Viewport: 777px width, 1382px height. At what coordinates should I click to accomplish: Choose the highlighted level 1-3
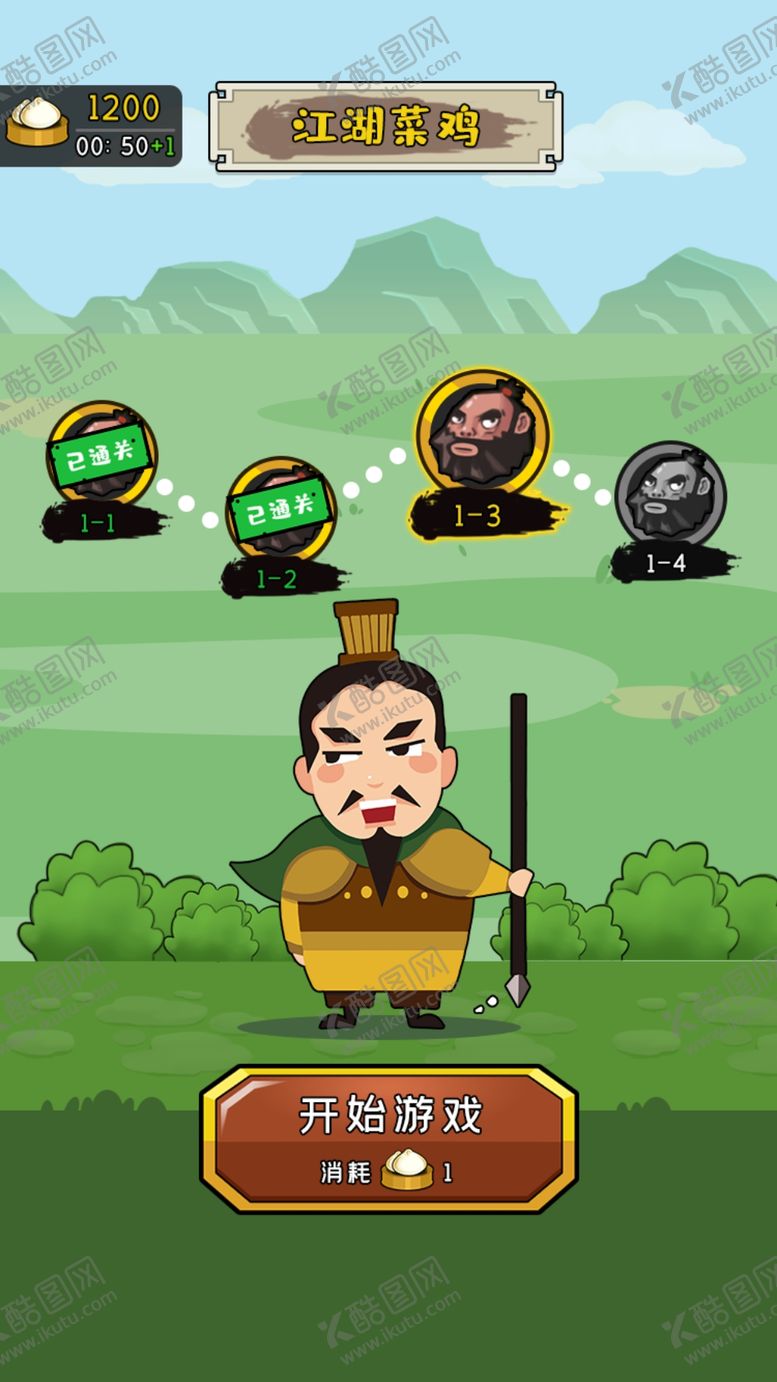[x=482, y=454]
